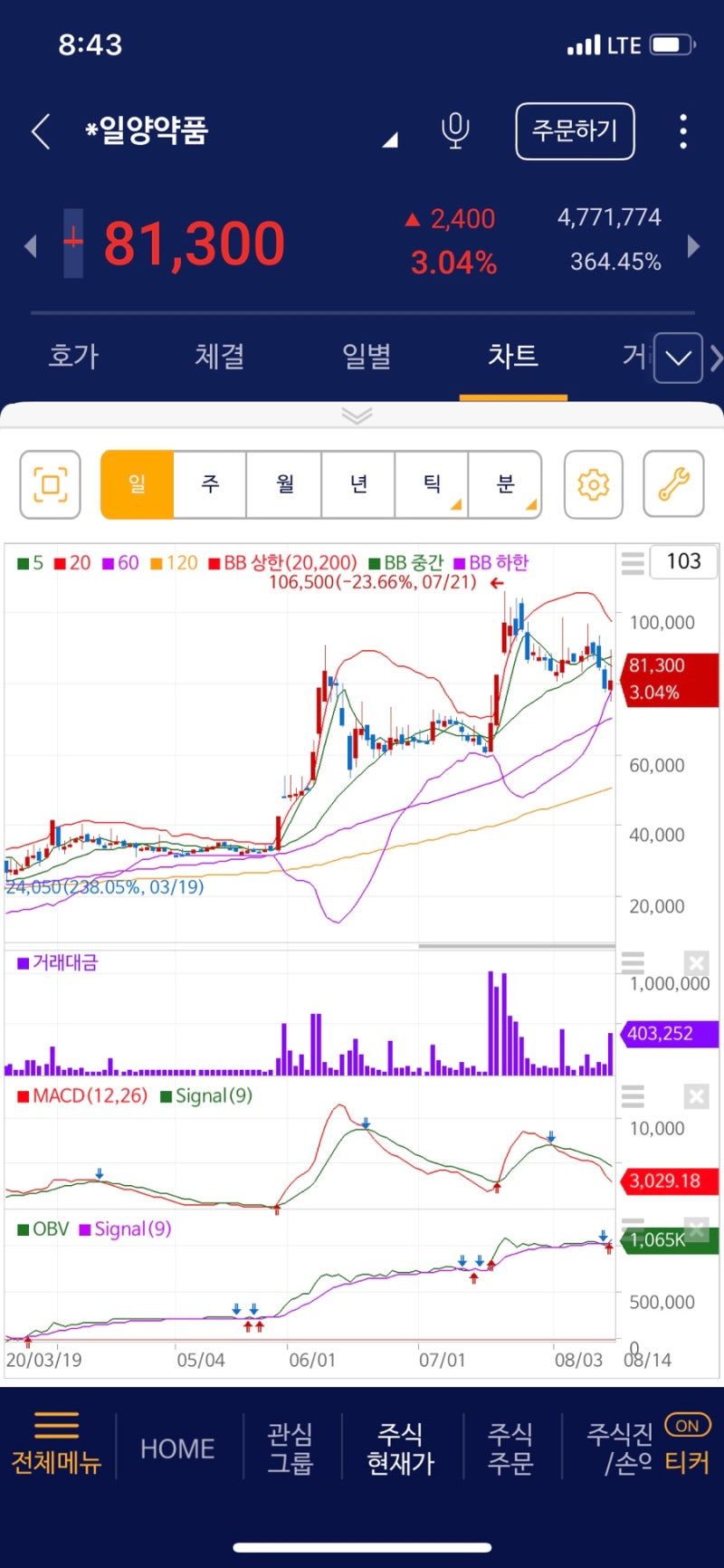Open the tab overflow chevron
This screenshot has width=724, height=1568.
678,359
